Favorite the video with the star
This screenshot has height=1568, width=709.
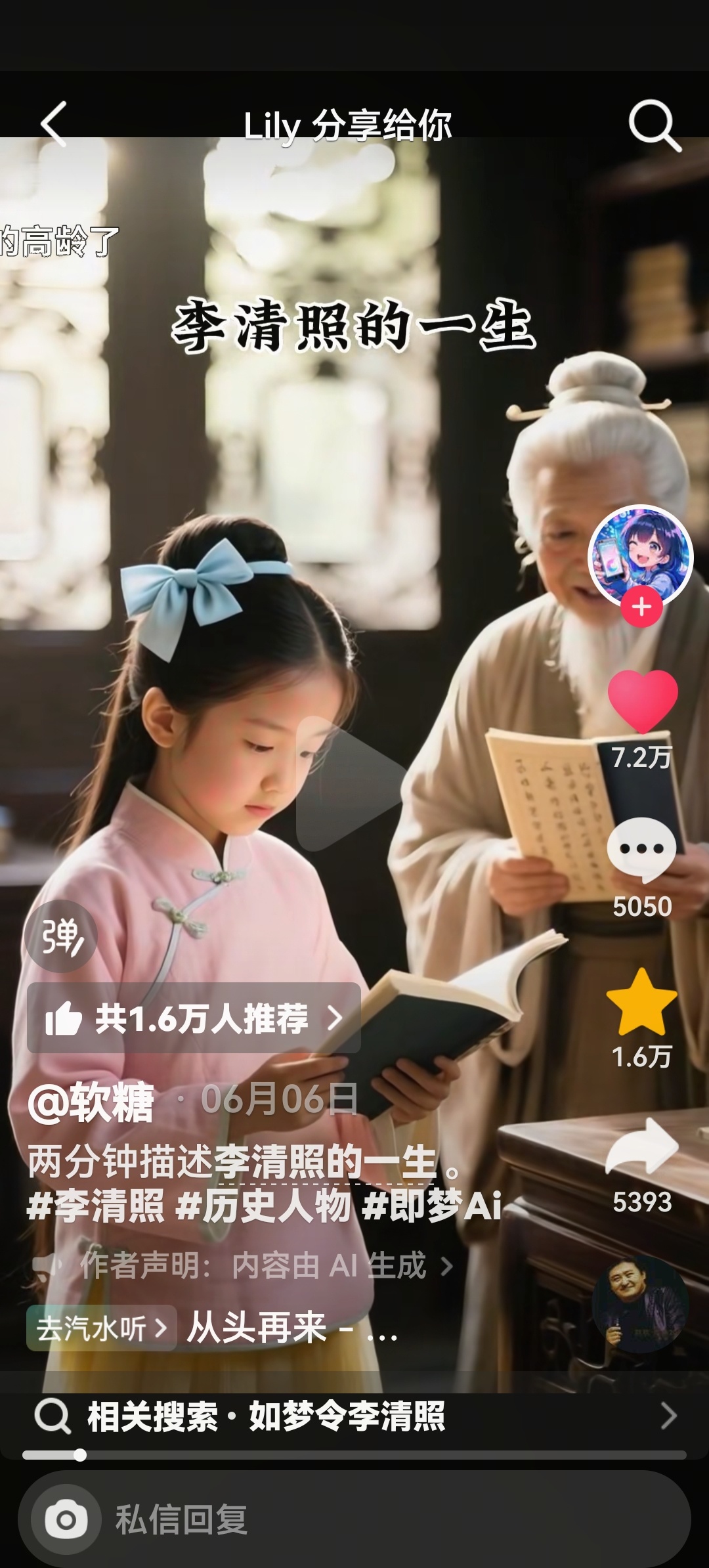[641, 1003]
